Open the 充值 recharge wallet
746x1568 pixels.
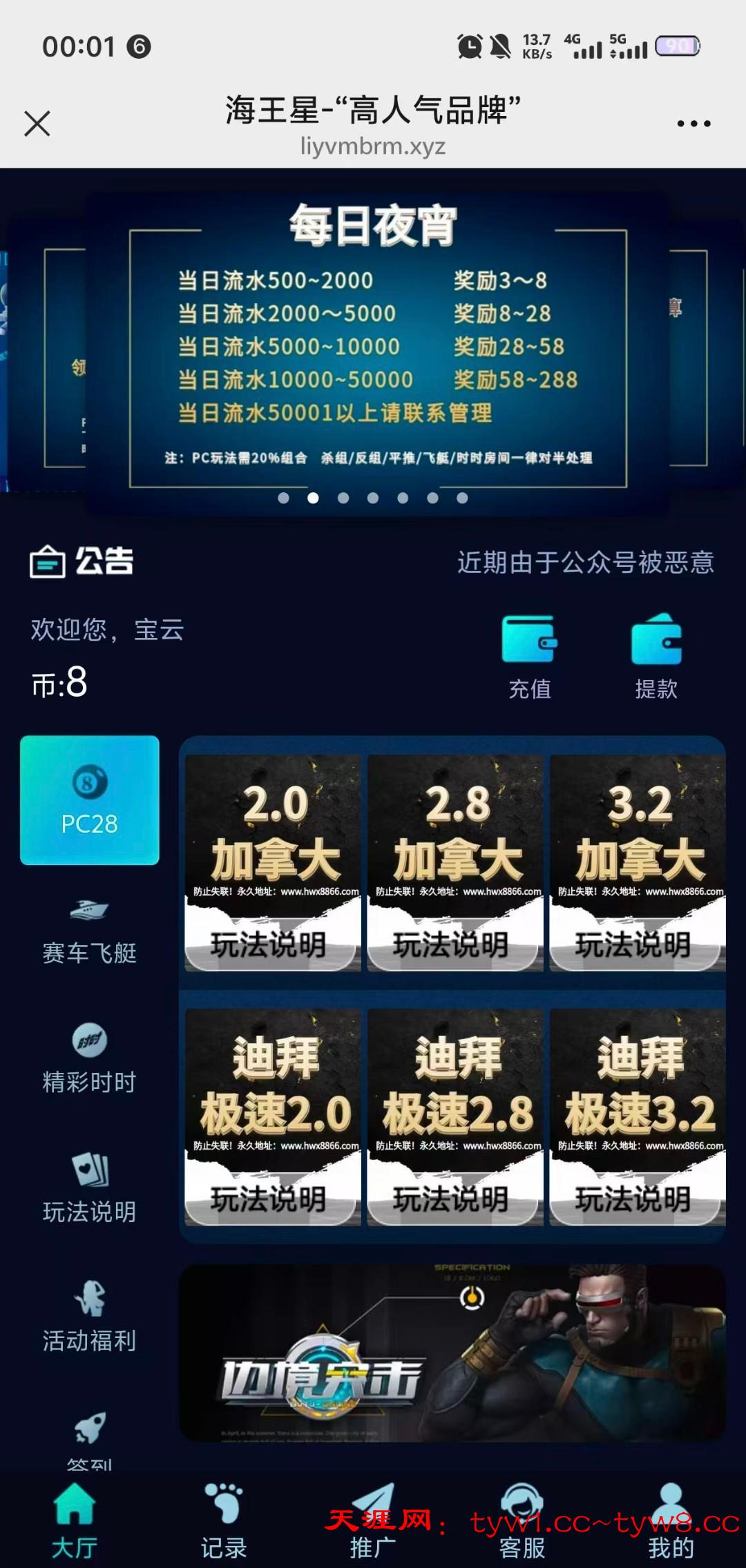point(530,656)
